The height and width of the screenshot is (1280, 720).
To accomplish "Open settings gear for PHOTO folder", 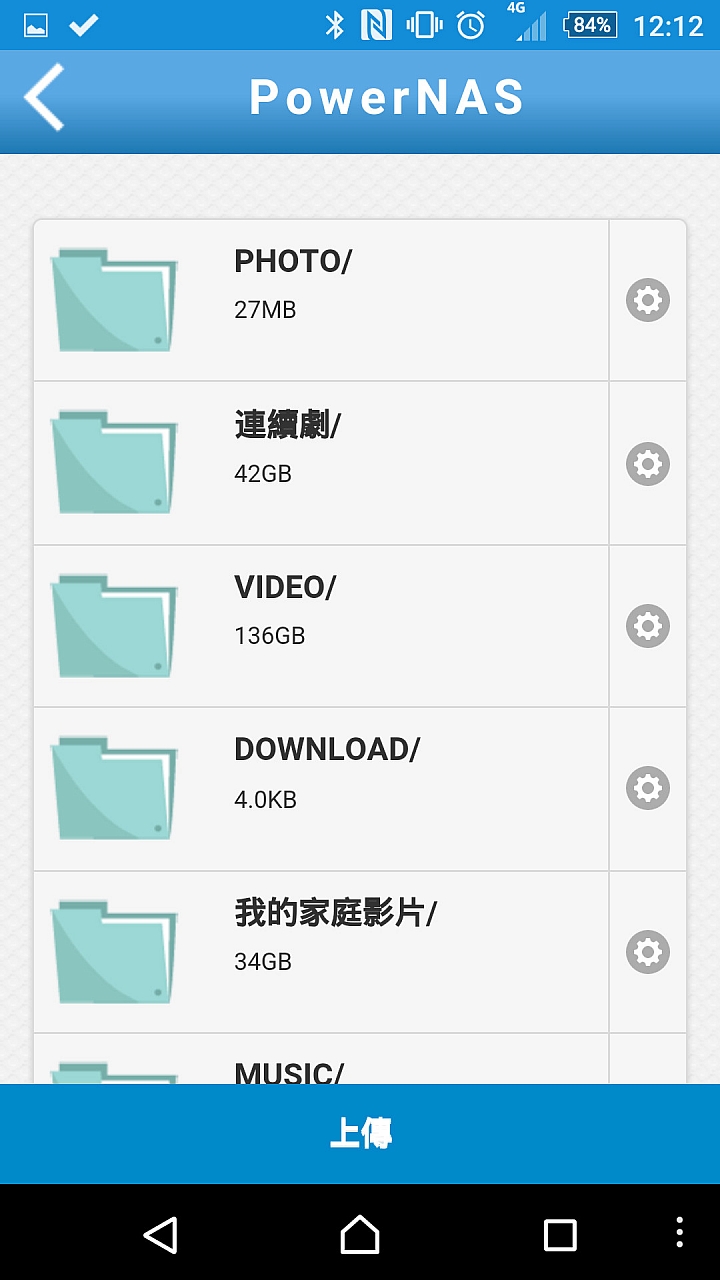I will coord(648,300).
